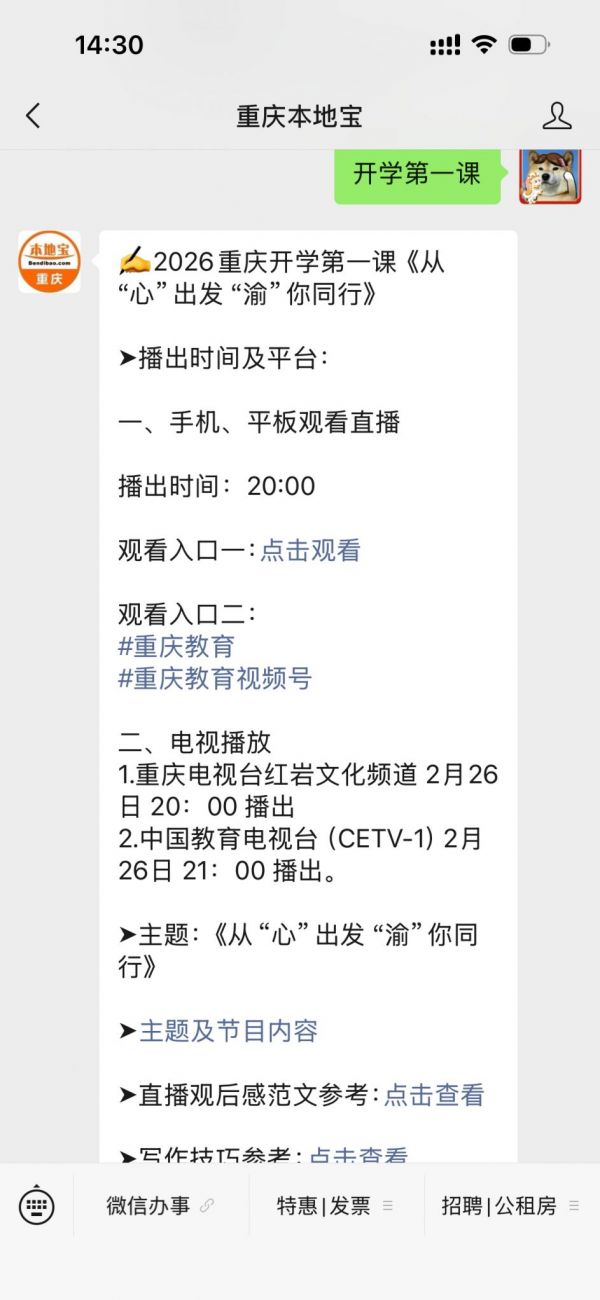Tap my own shiba avatar
The width and height of the screenshot is (600, 1300).
(550, 175)
